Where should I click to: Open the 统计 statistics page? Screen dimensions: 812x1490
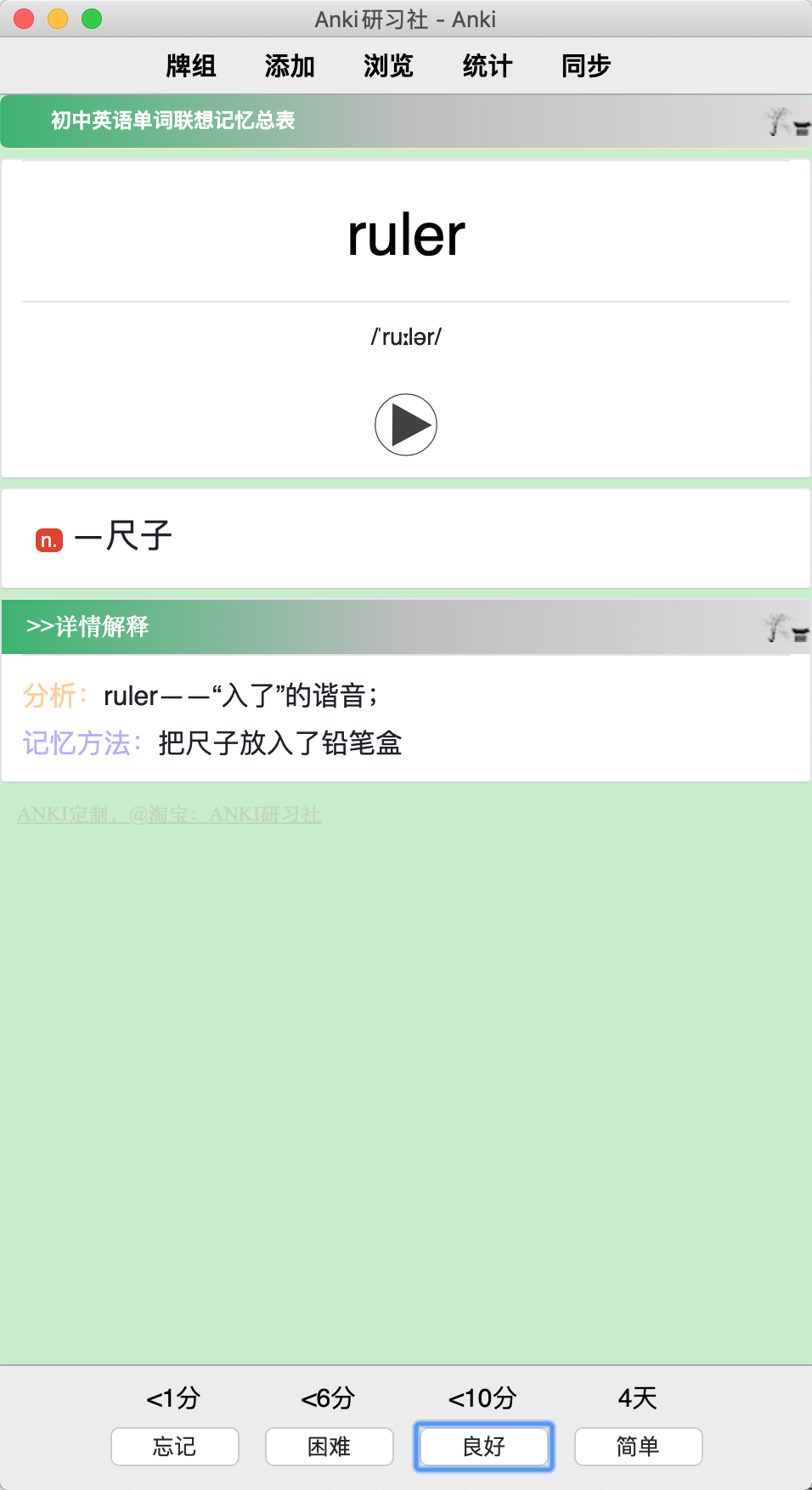(x=488, y=65)
